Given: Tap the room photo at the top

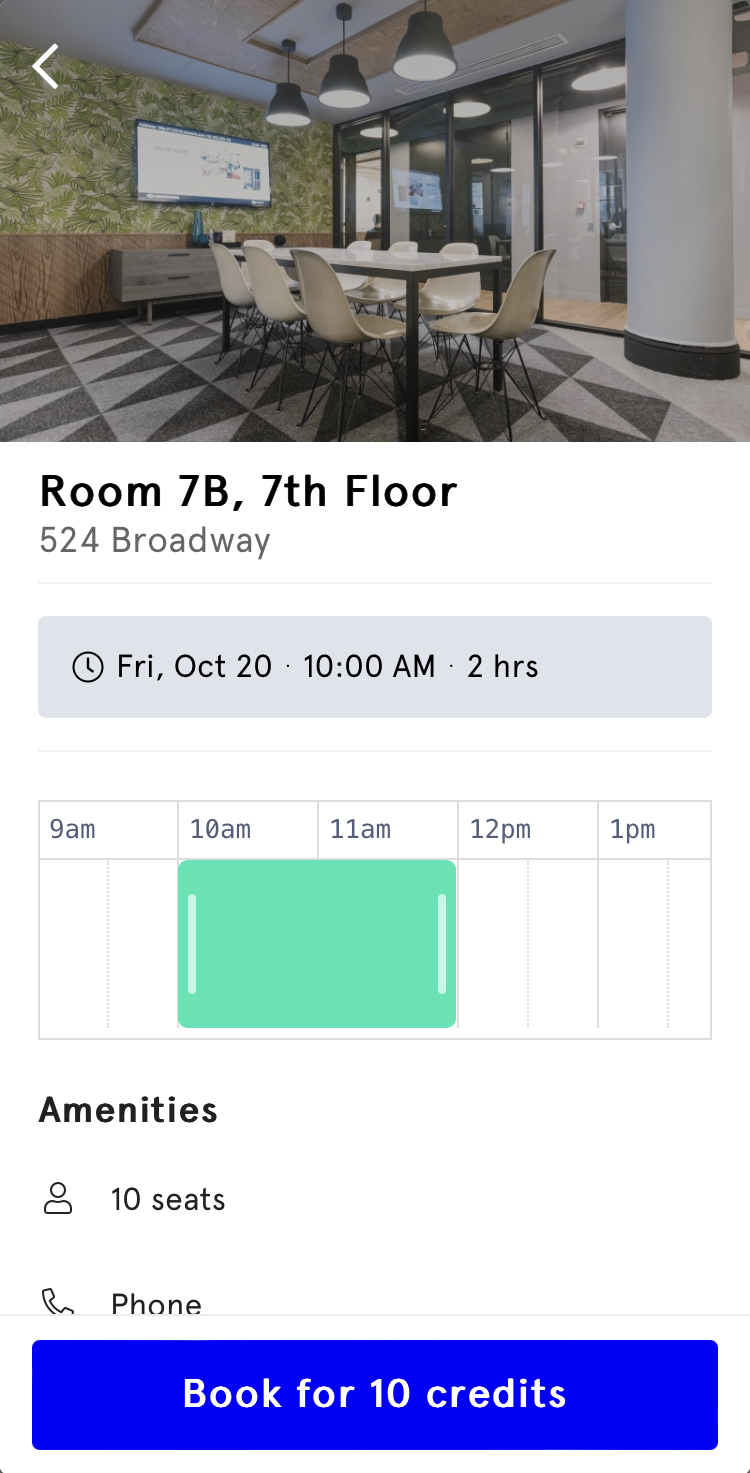Looking at the screenshot, I should [x=375, y=220].
